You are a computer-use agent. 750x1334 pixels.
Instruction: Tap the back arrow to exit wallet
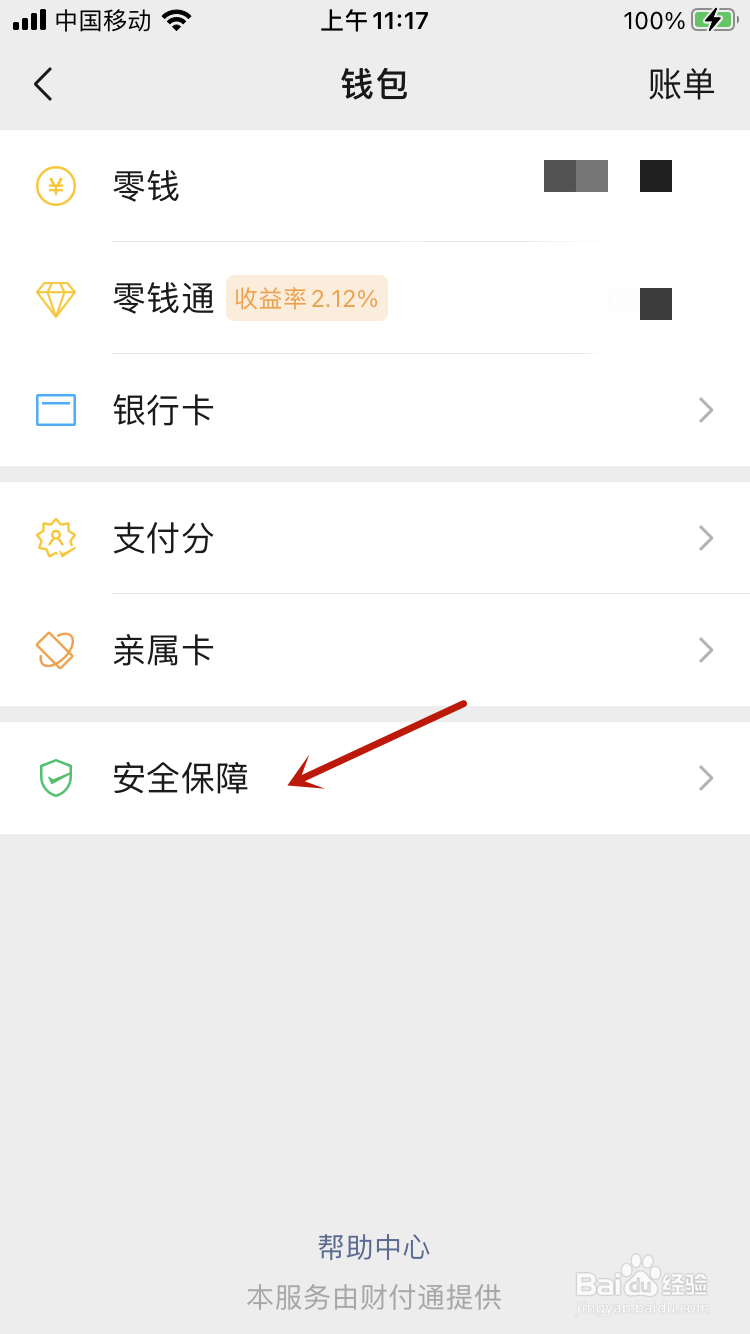(x=43, y=84)
